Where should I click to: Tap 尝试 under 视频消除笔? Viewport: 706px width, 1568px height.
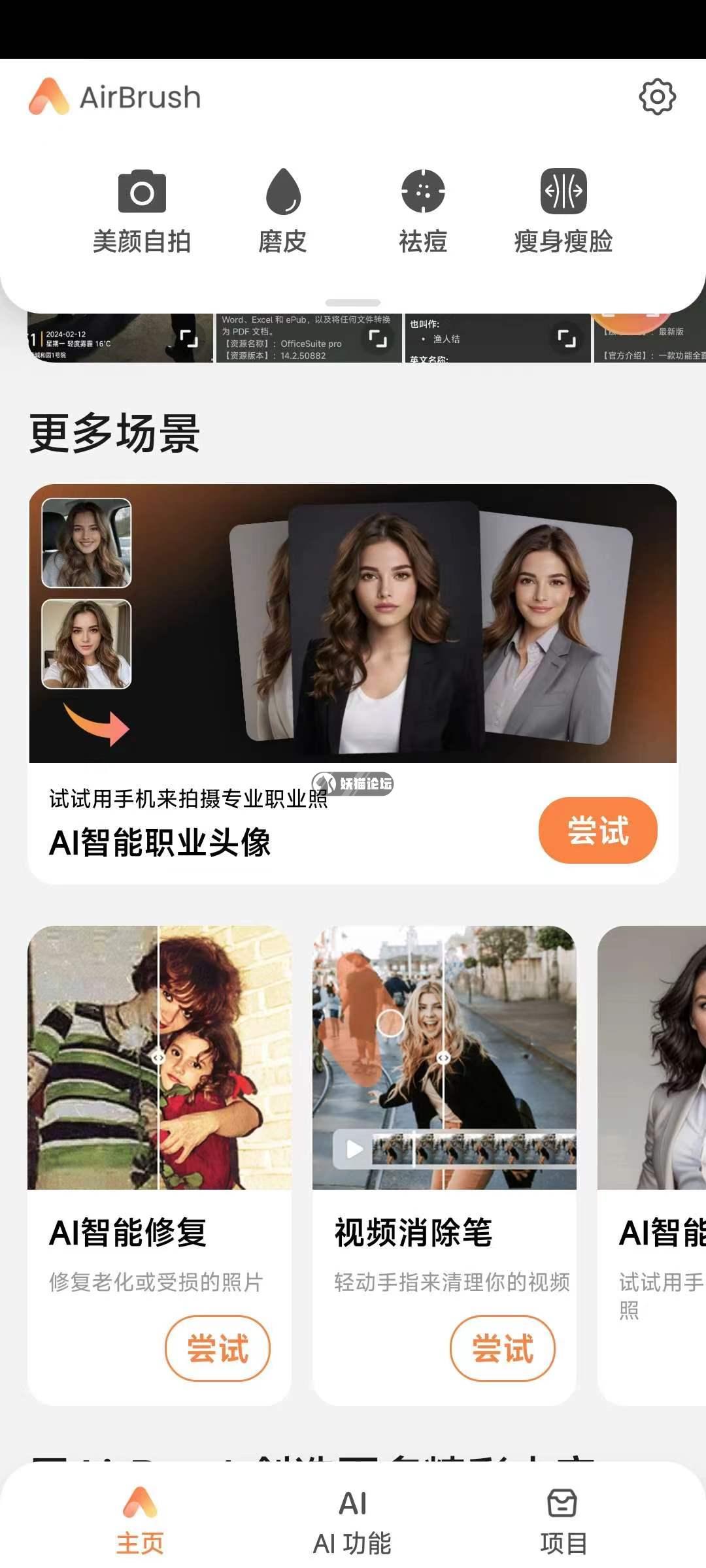tap(503, 1348)
